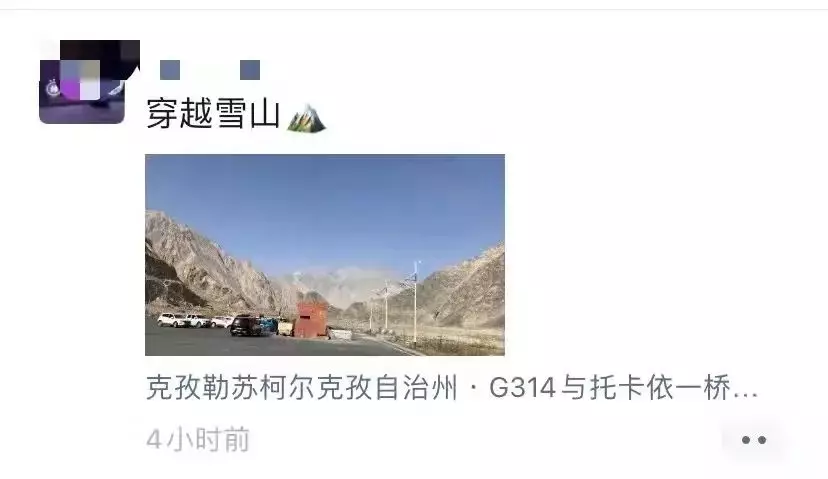Open the location link 克孜勒苏柯尔克孜自治州 · G314
This screenshot has width=828, height=479.
pyautogui.click(x=450, y=390)
